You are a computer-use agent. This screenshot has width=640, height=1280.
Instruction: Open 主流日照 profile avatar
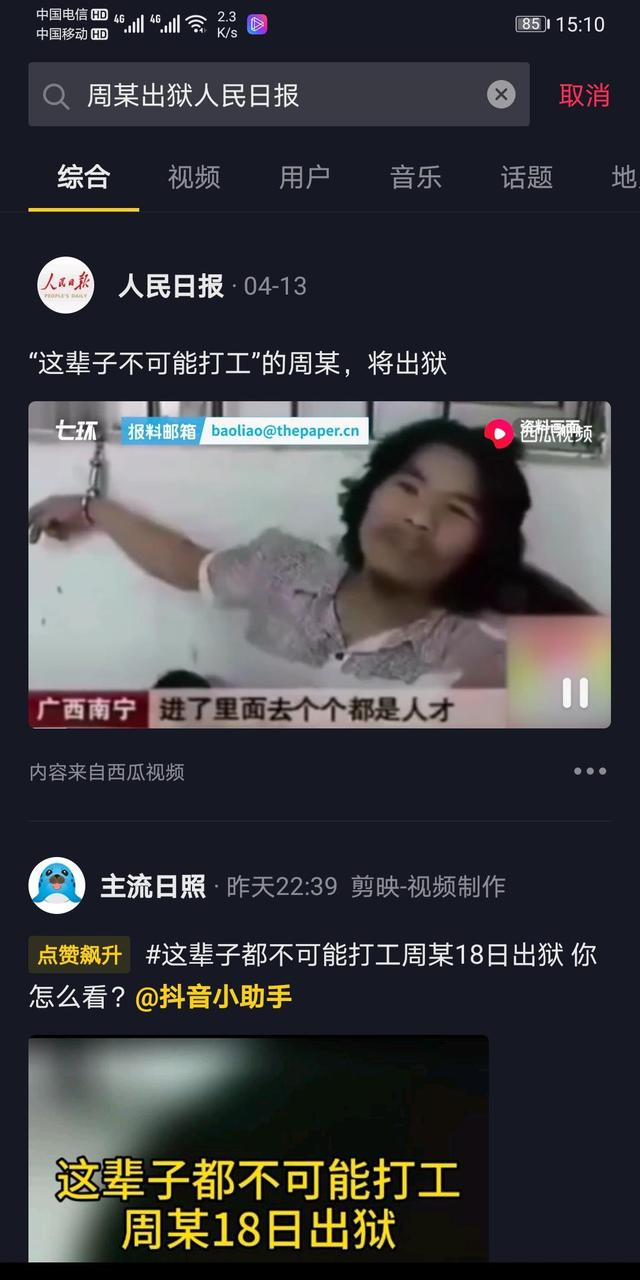pos(57,886)
